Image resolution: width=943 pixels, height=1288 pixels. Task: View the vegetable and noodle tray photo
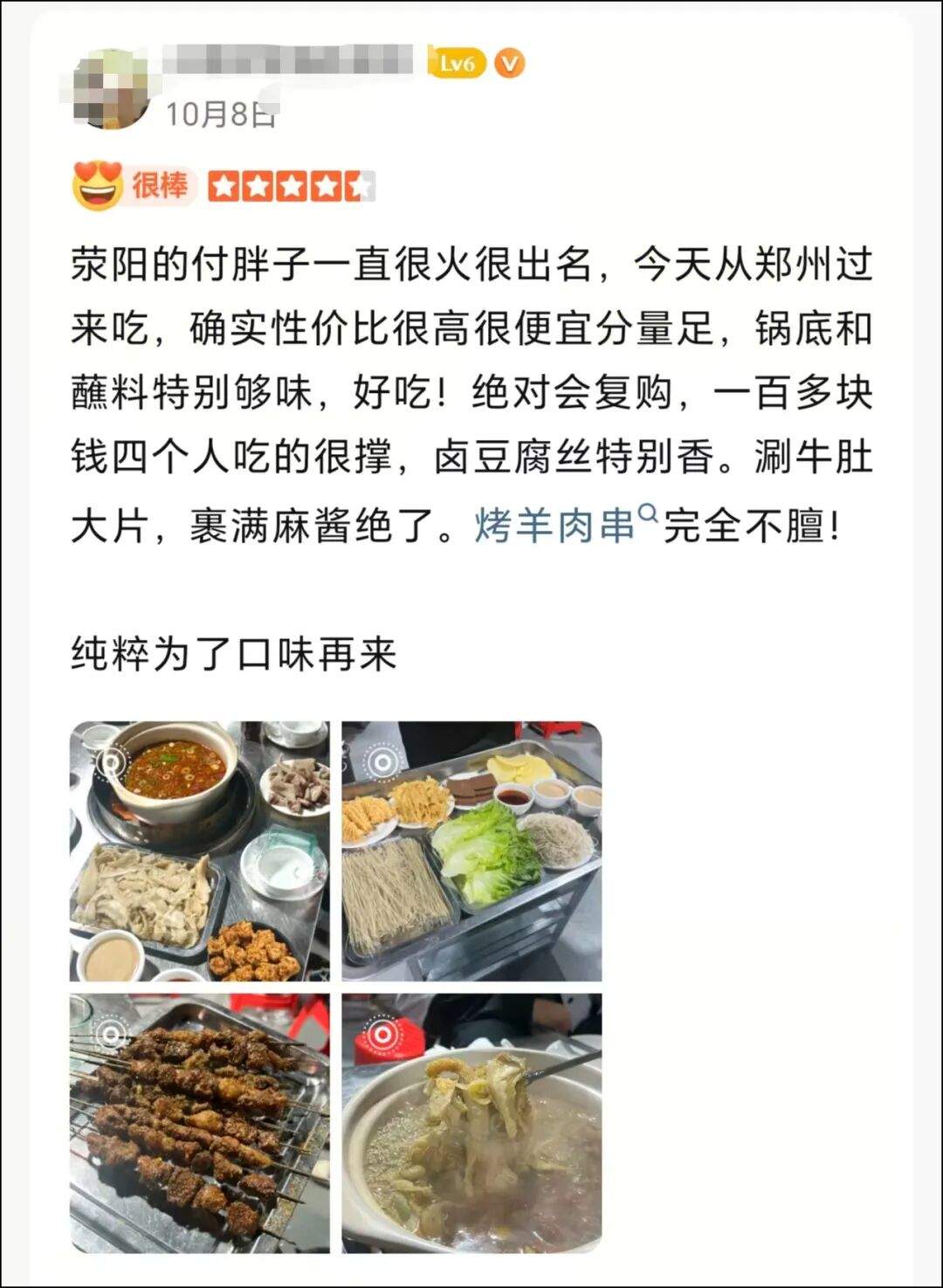coord(471,851)
